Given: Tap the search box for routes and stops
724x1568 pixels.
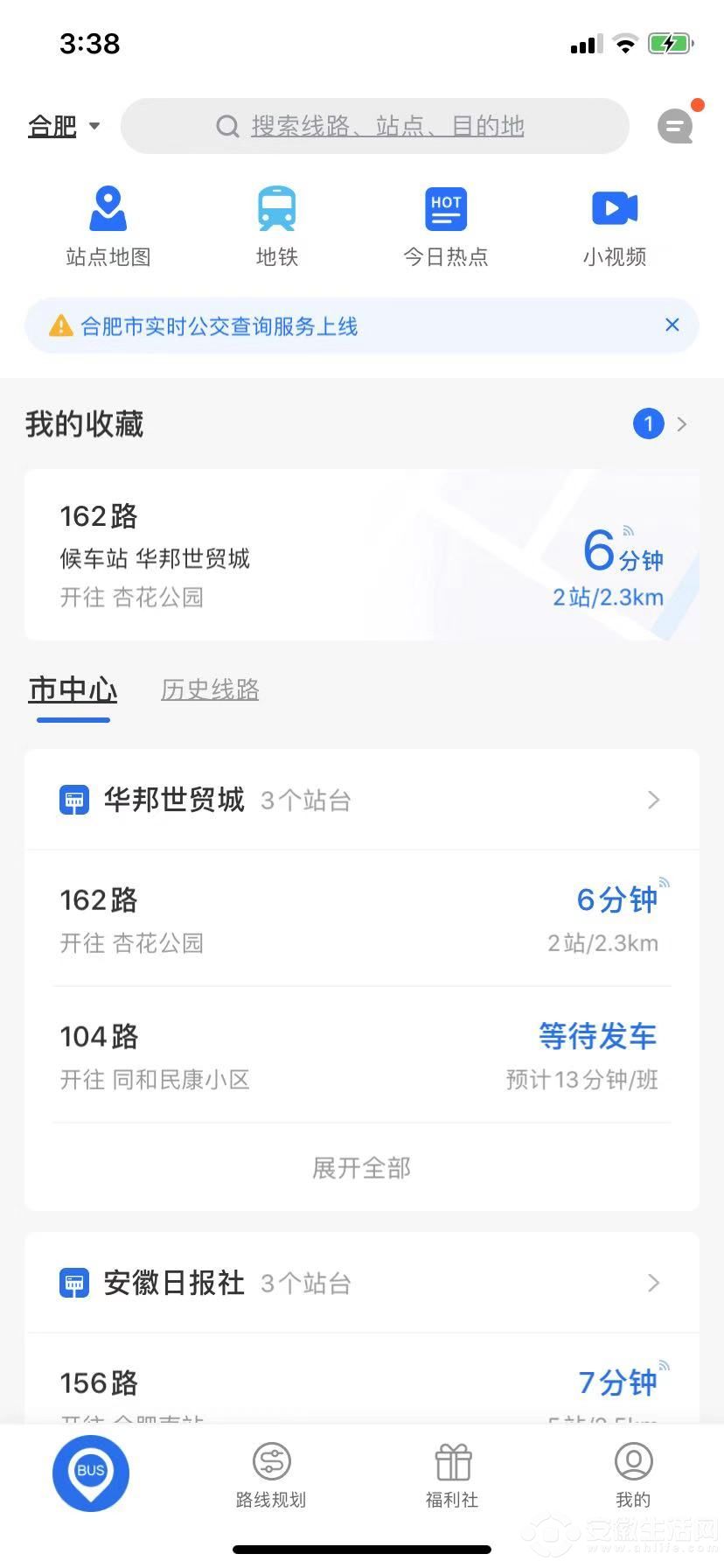Looking at the screenshot, I should (374, 126).
